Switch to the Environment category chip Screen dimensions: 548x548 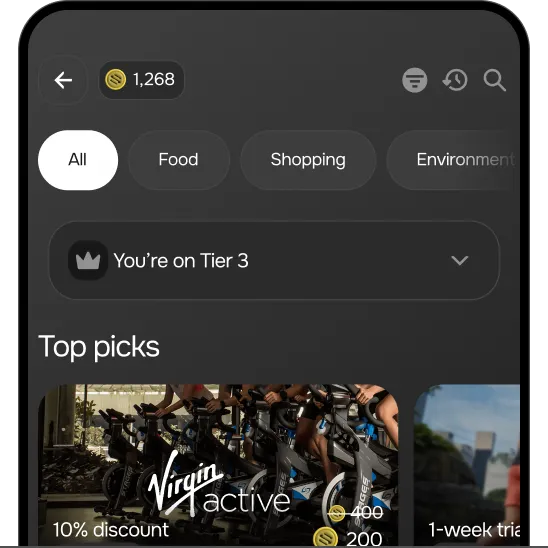coord(453,160)
